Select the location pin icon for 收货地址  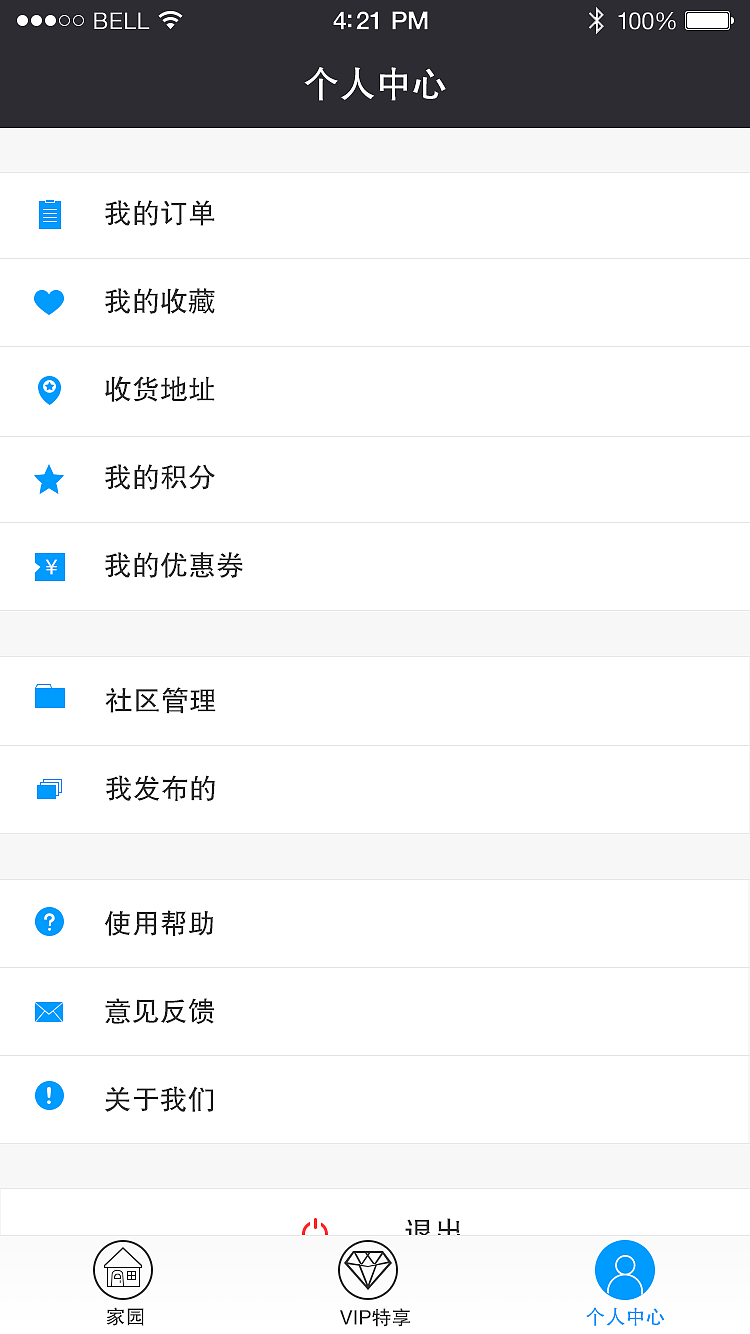pos(49,390)
